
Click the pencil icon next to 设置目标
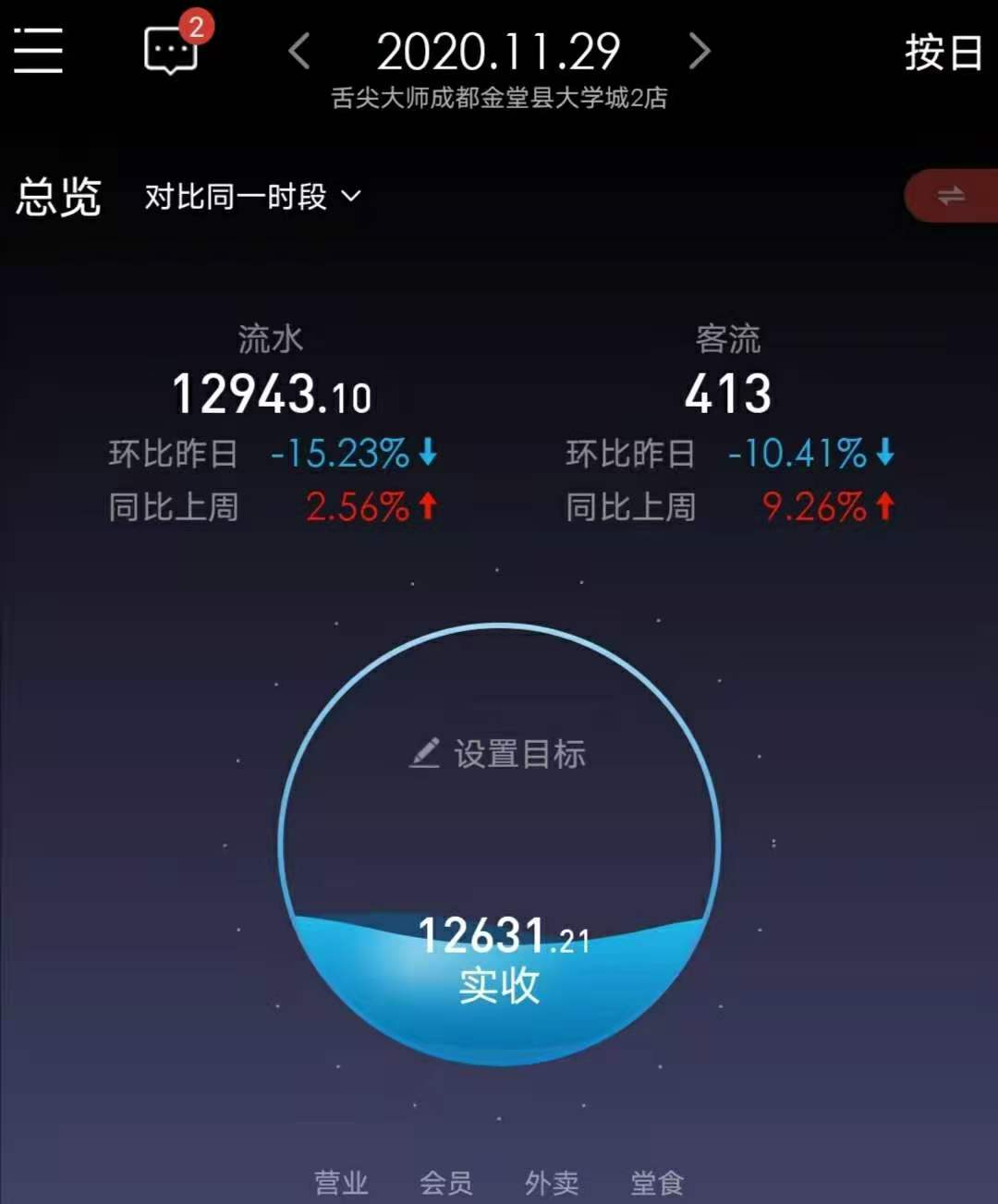426,754
